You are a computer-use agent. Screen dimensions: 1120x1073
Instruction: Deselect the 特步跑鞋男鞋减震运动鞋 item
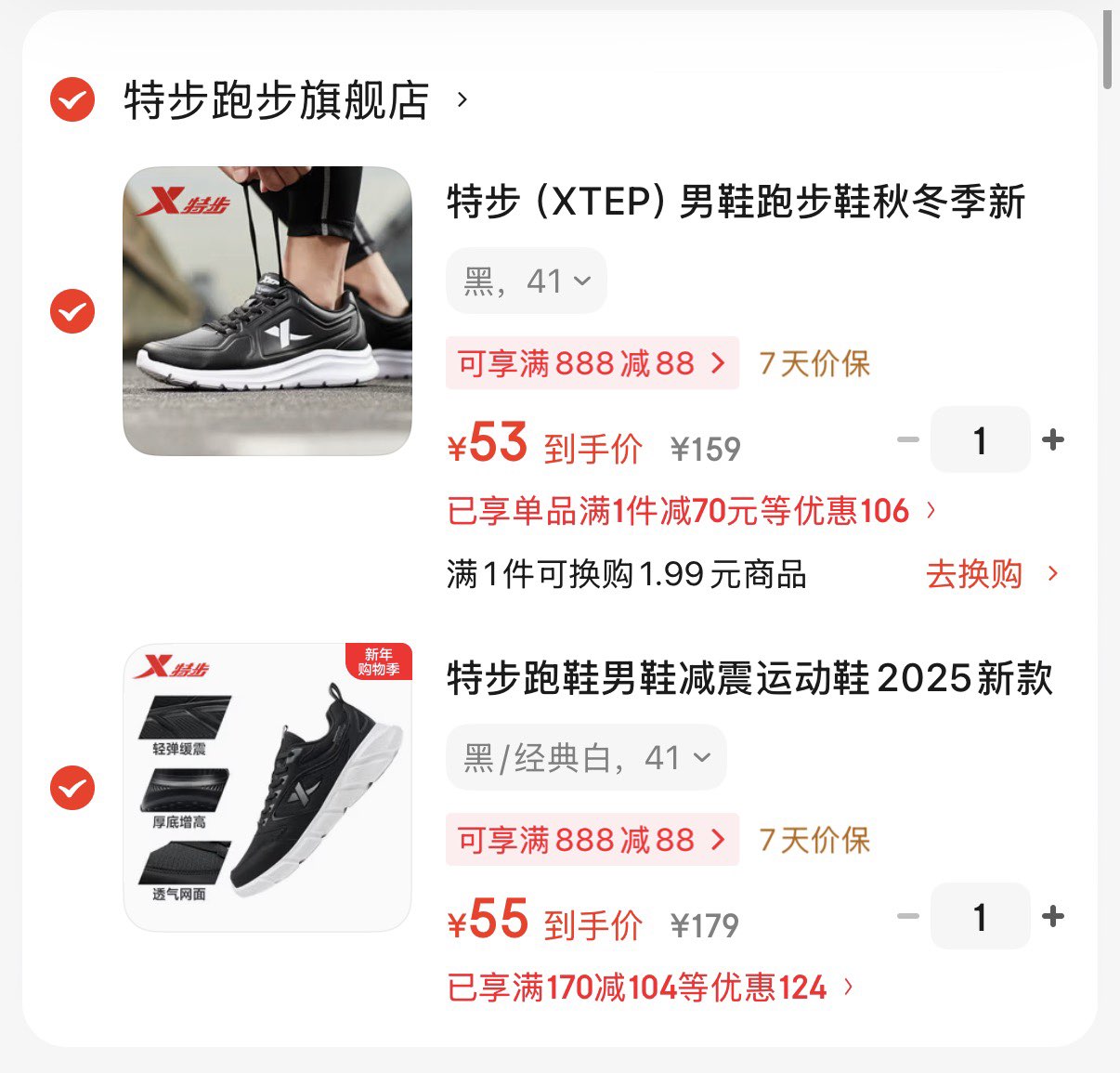point(72,788)
